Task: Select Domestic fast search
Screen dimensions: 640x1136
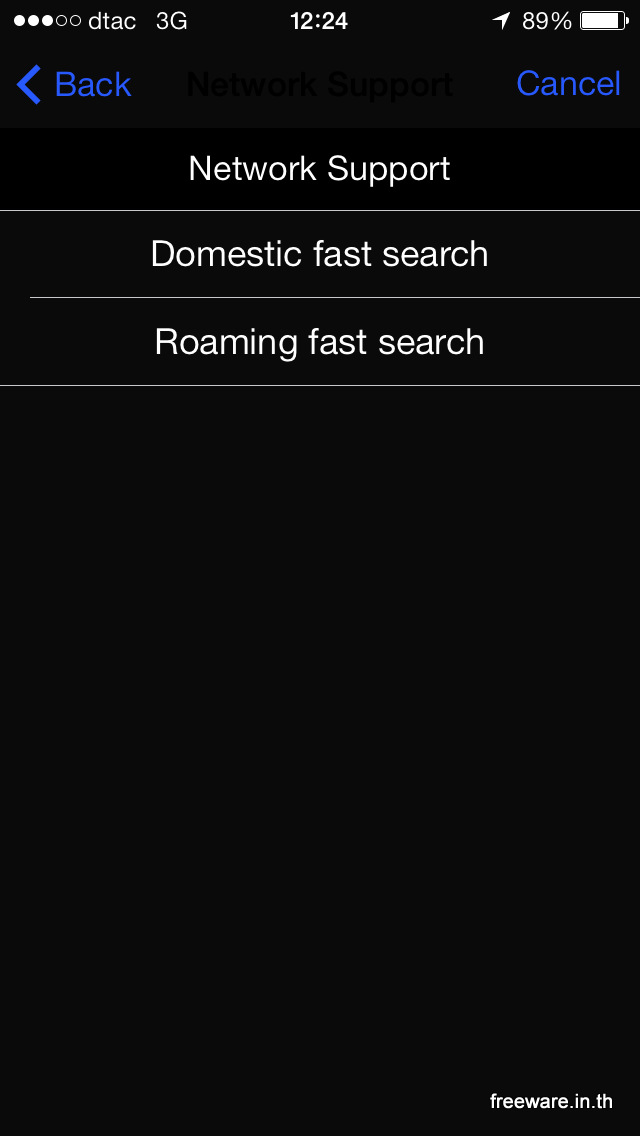Action: (x=319, y=254)
